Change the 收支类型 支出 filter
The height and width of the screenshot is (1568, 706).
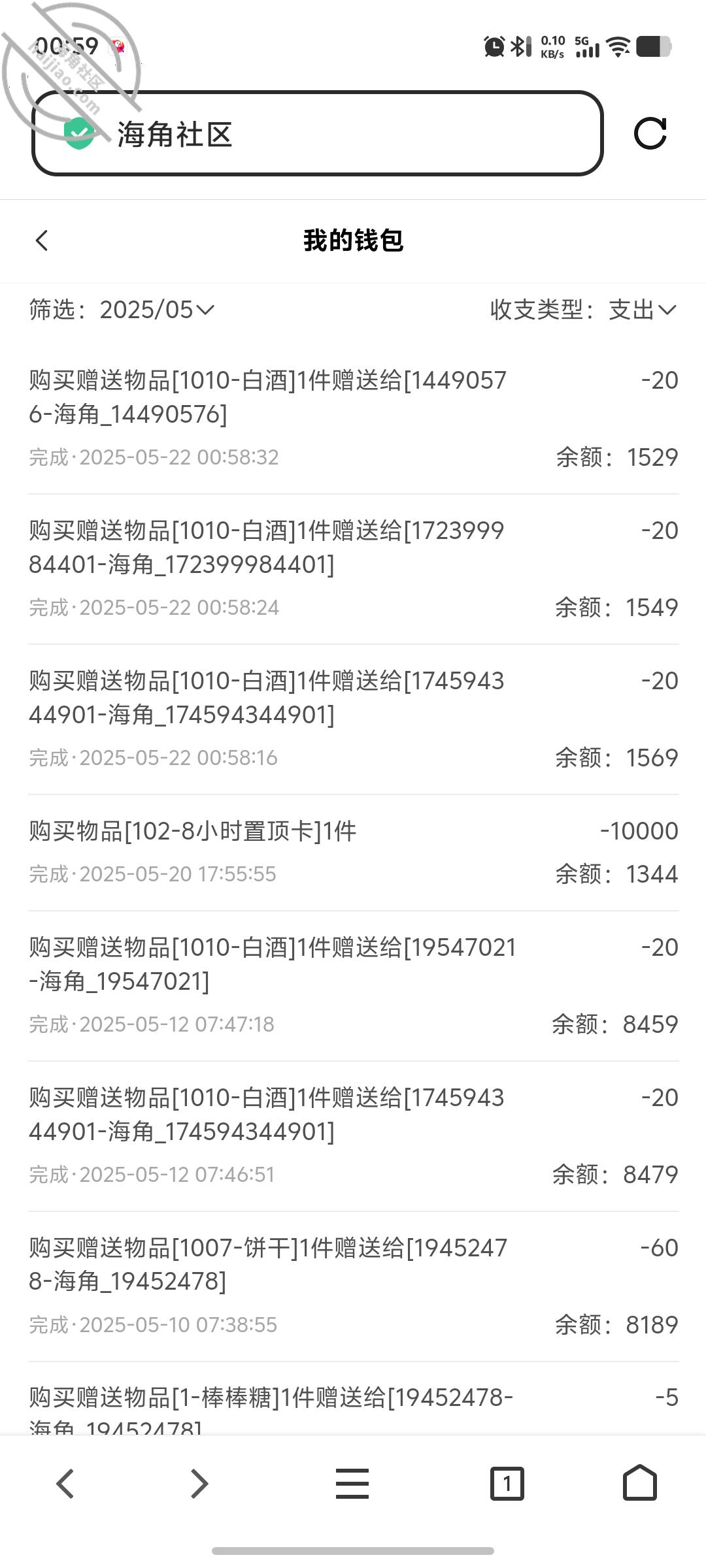point(641,310)
